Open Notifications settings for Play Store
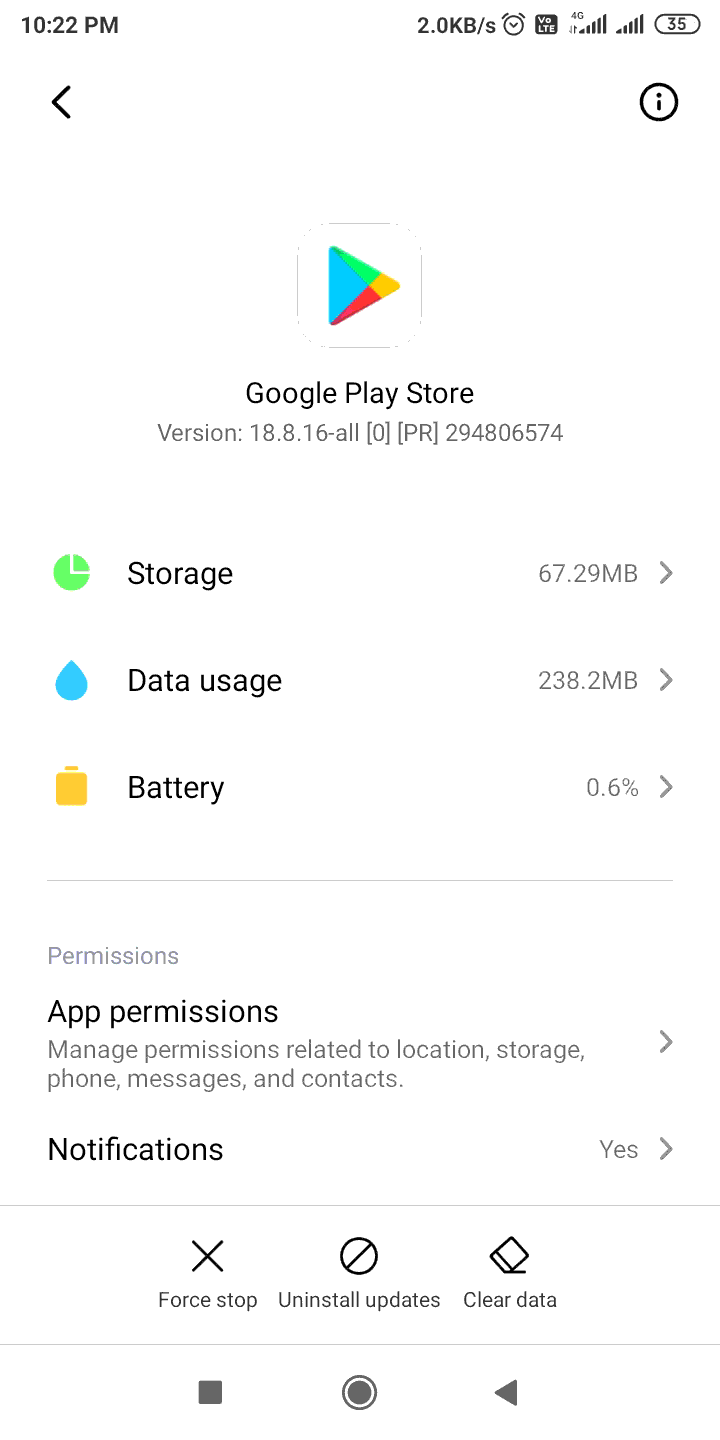Image resolution: width=720 pixels, height=1440 pixels. point(360,1149)
